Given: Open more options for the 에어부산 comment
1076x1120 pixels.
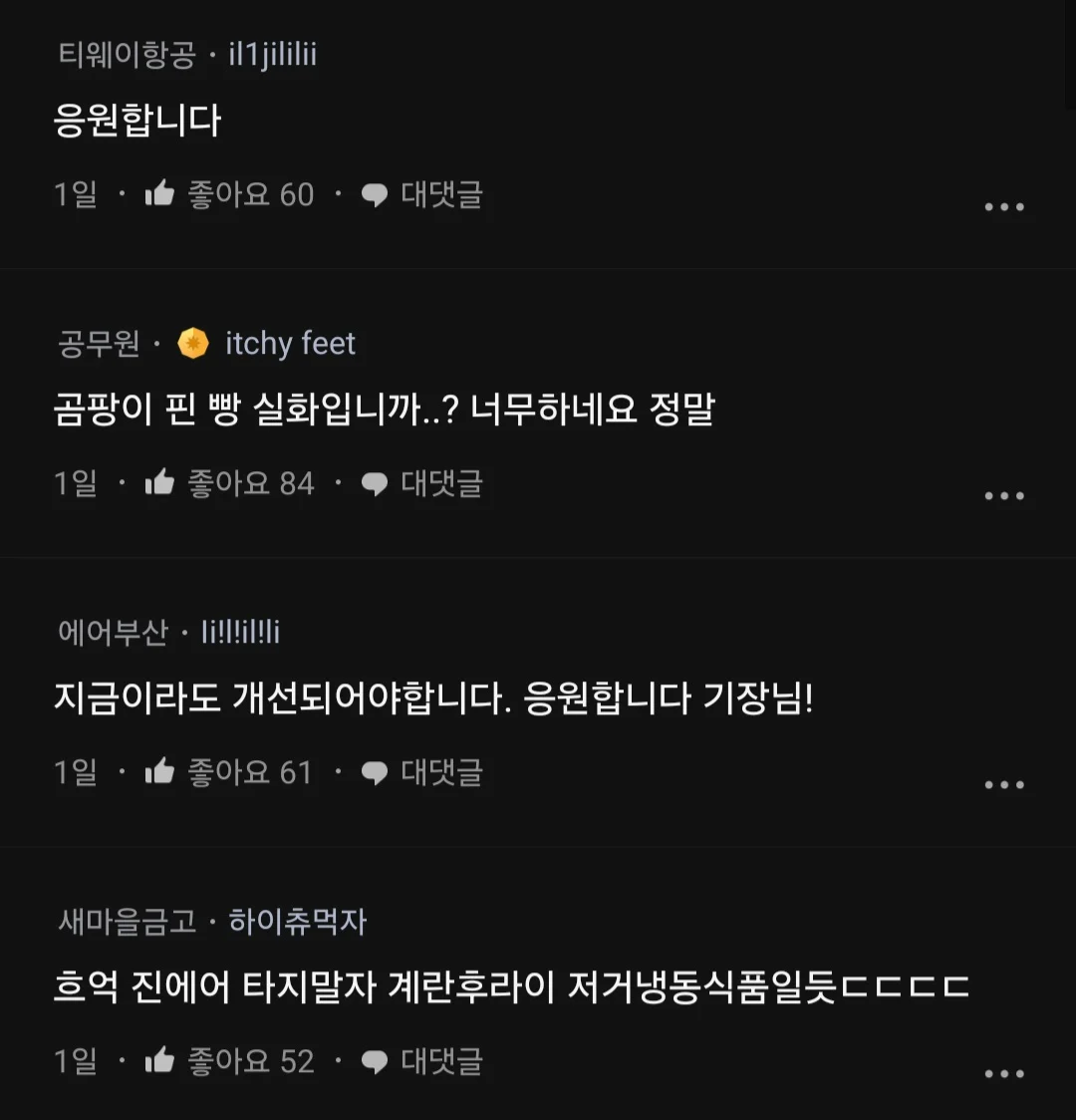Looking at the screenshot, I should tap(1003, 785).
